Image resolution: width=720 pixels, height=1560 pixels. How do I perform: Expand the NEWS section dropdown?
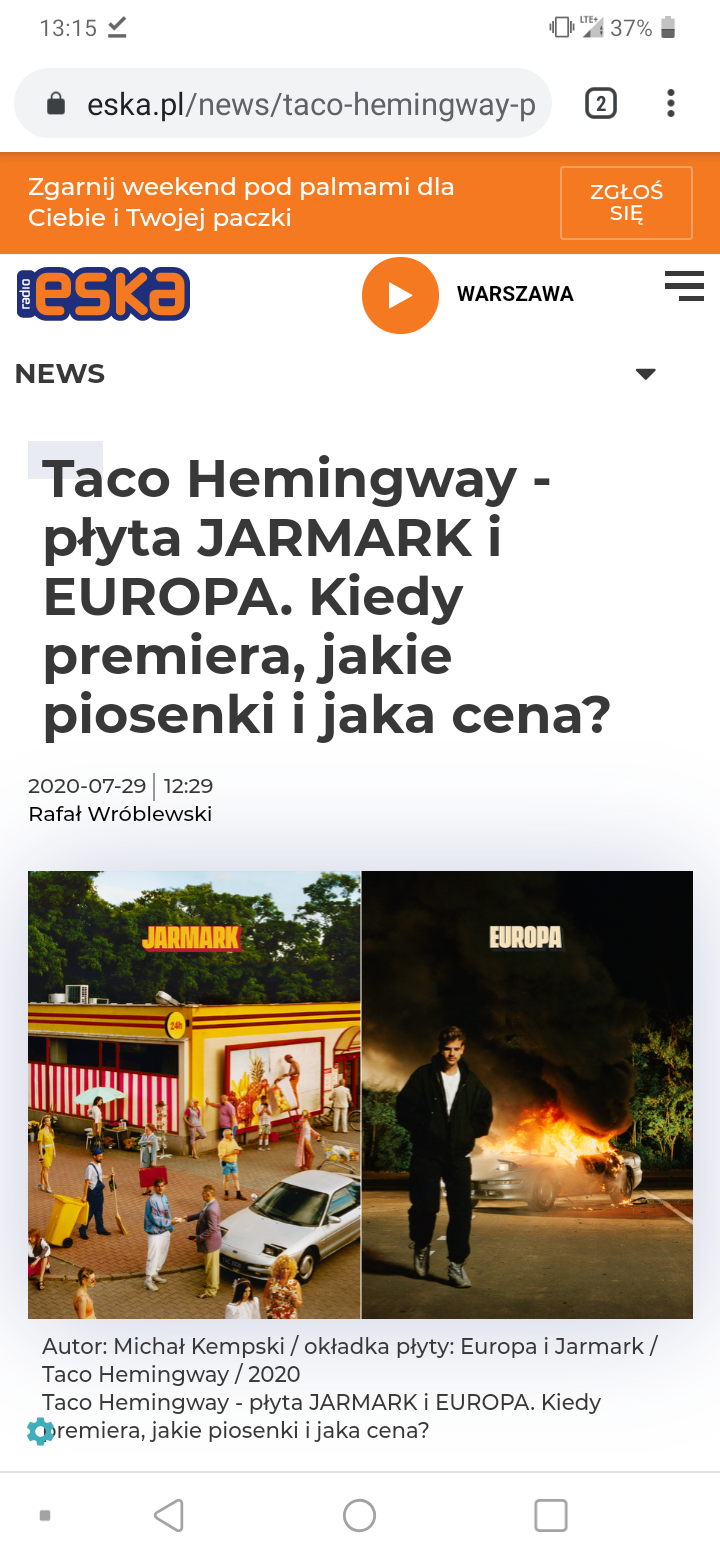[x=646, y=374]
